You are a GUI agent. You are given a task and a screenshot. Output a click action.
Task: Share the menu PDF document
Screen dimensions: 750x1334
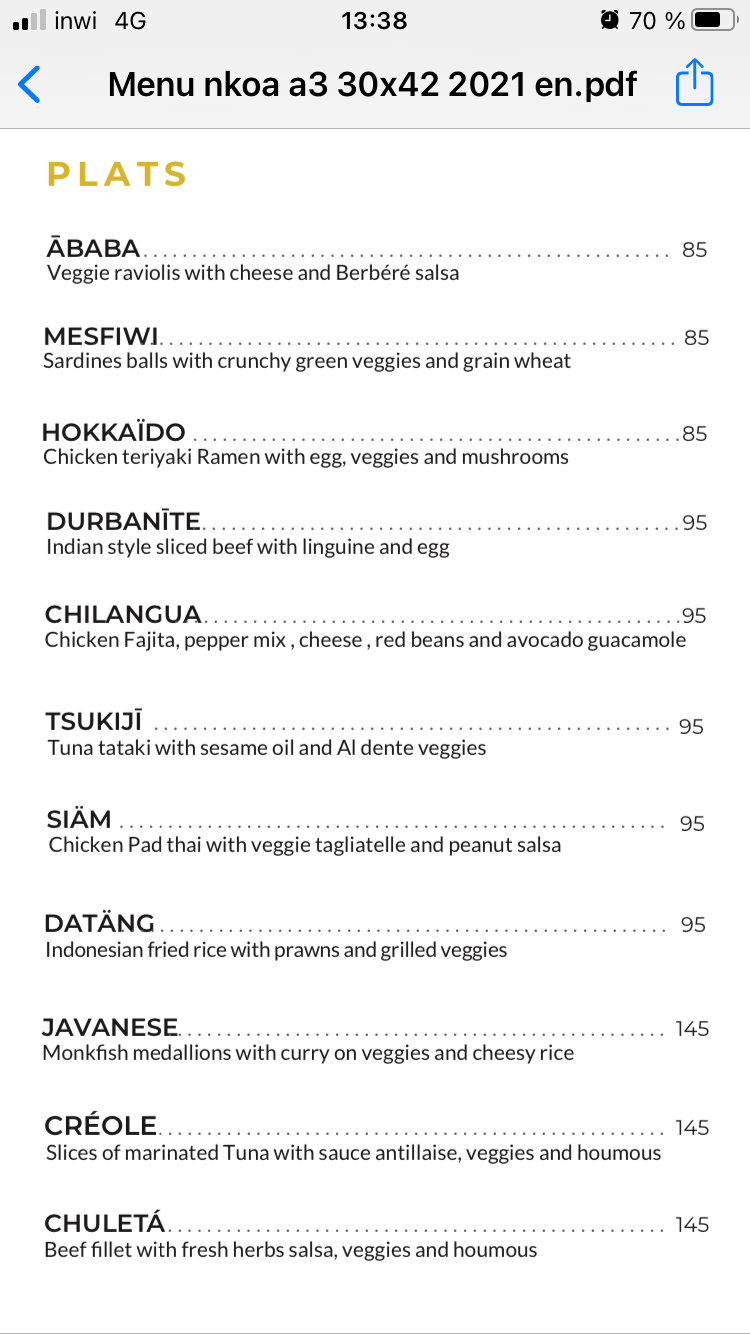coord(694,83)
